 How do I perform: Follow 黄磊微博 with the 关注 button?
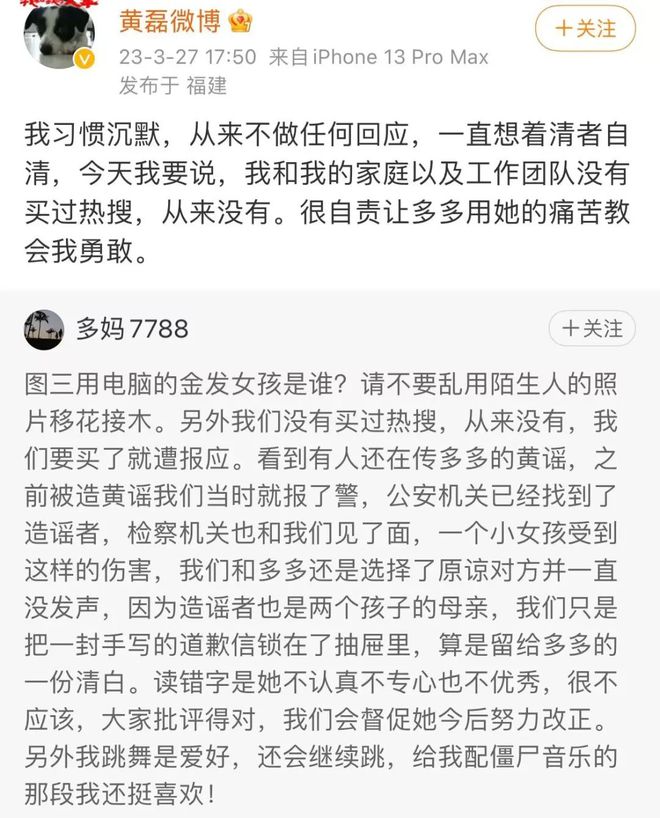585,28
